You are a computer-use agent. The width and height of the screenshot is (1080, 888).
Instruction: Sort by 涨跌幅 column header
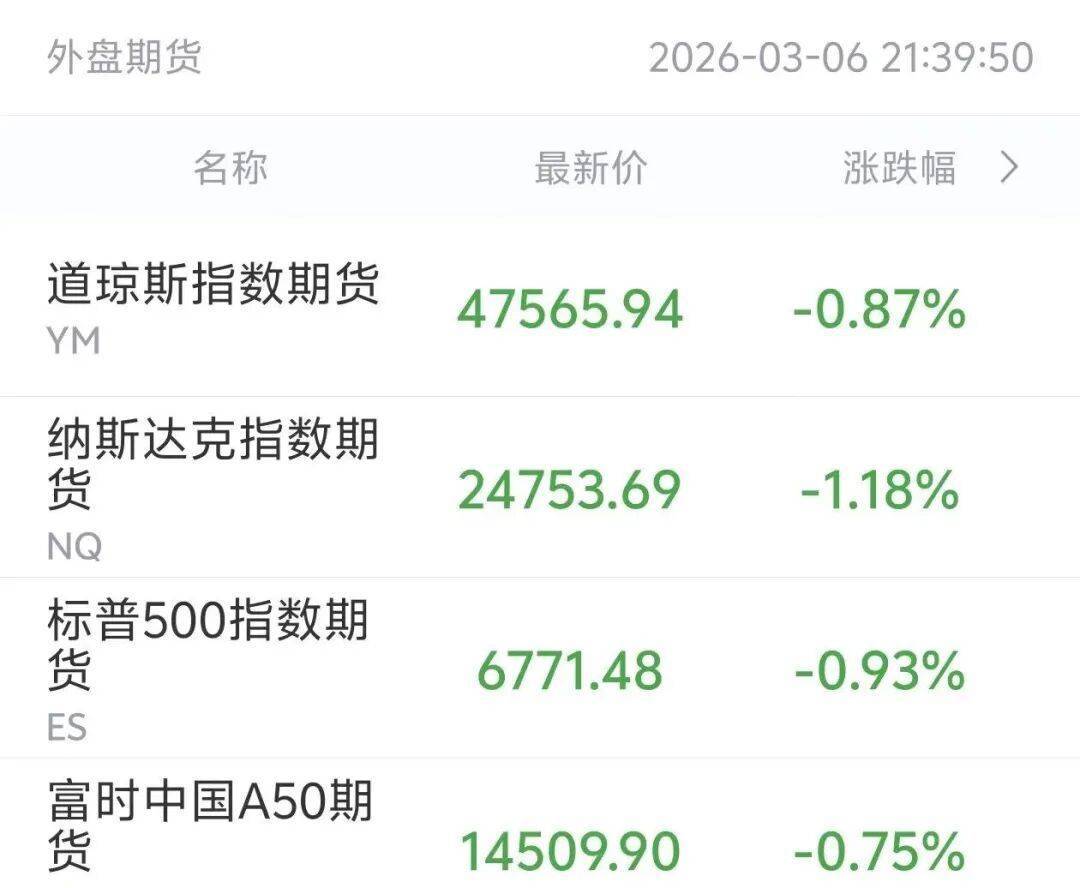click(900, 168)
